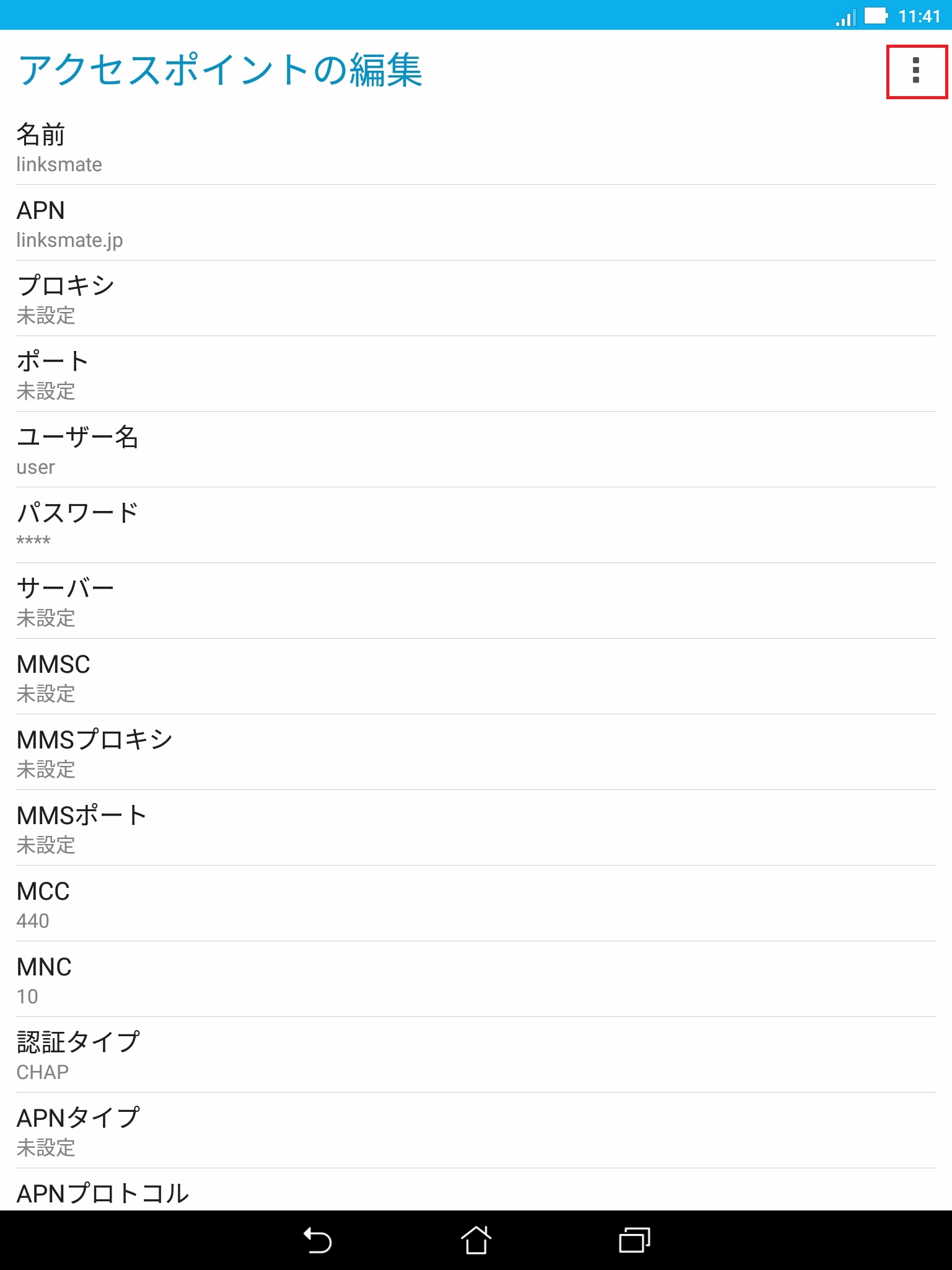Return to the home screen

point(475,1240)
